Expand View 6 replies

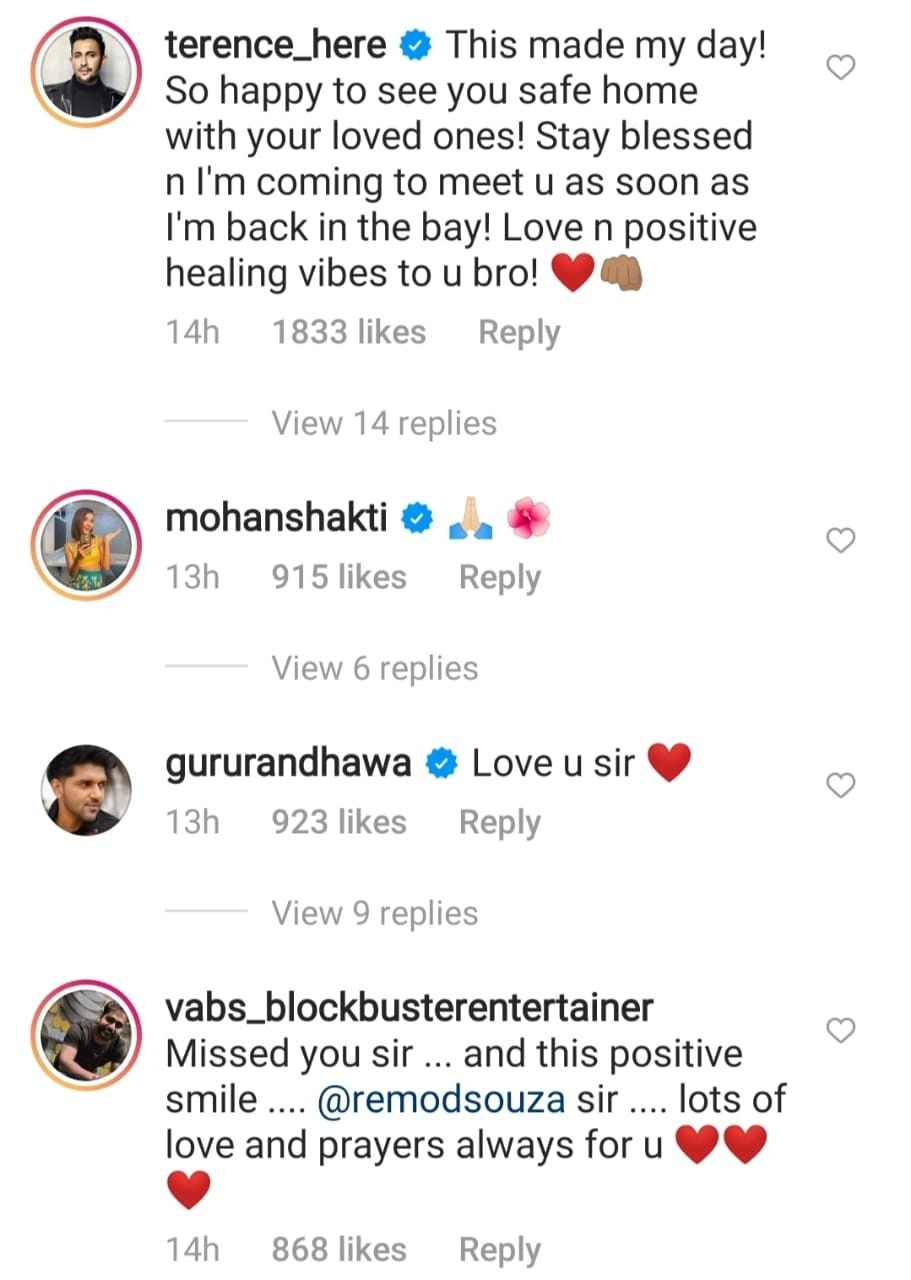click(x=375, y=668)
